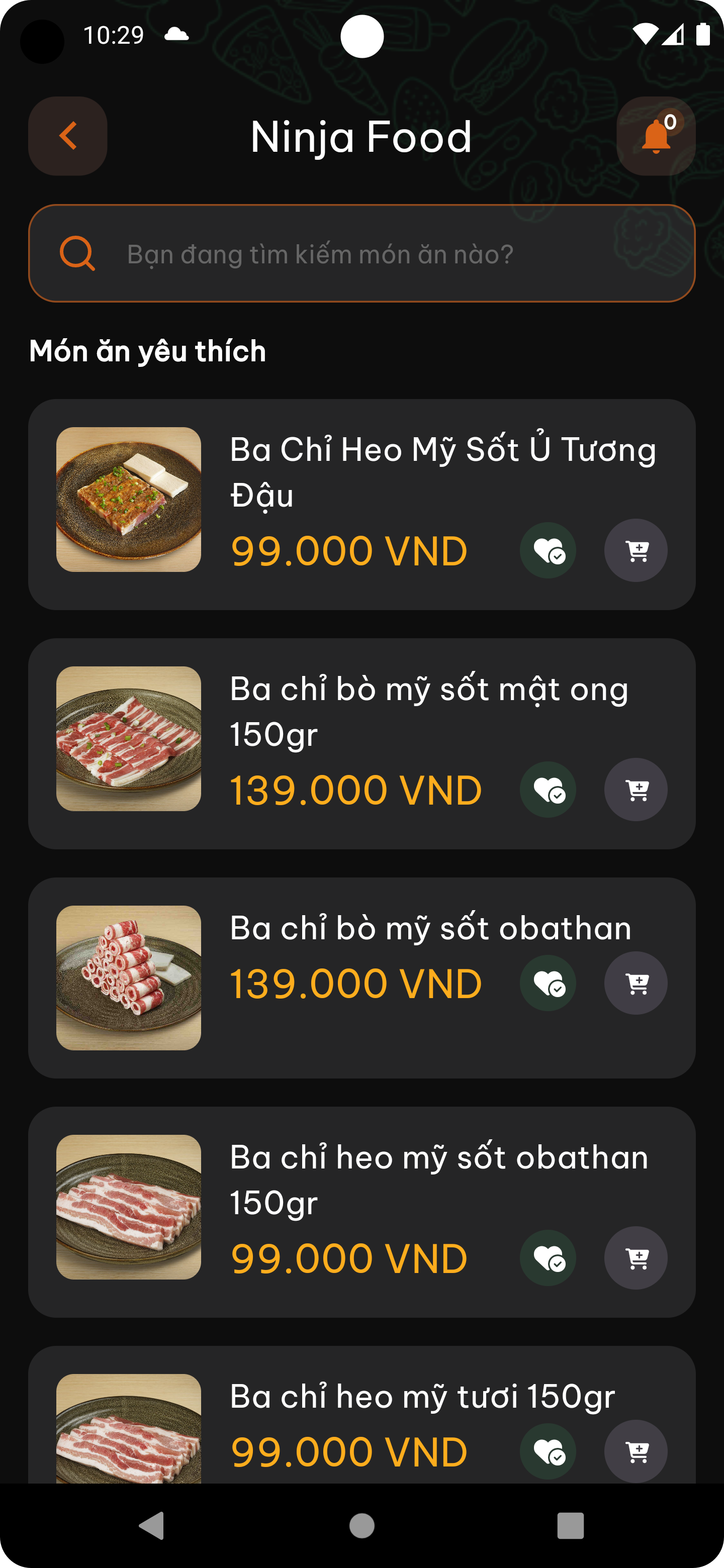Add Ba chỉ heo mỹ tươi 150gr to cart
Screen dimensions: 724x1568
(x=636, y=1451)
